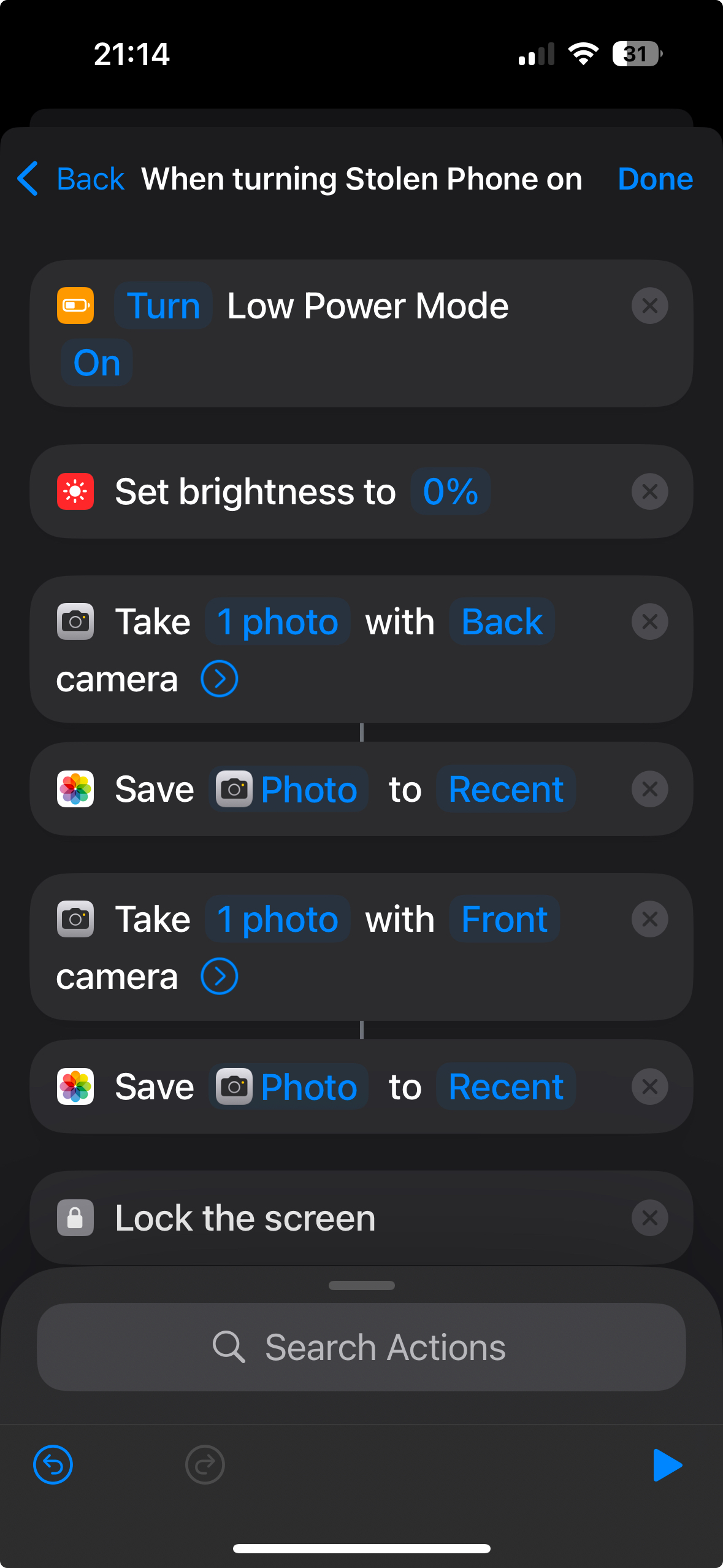Expand the Back camera photo action details
Screen dimensions: 723x1568
[218, 678]
